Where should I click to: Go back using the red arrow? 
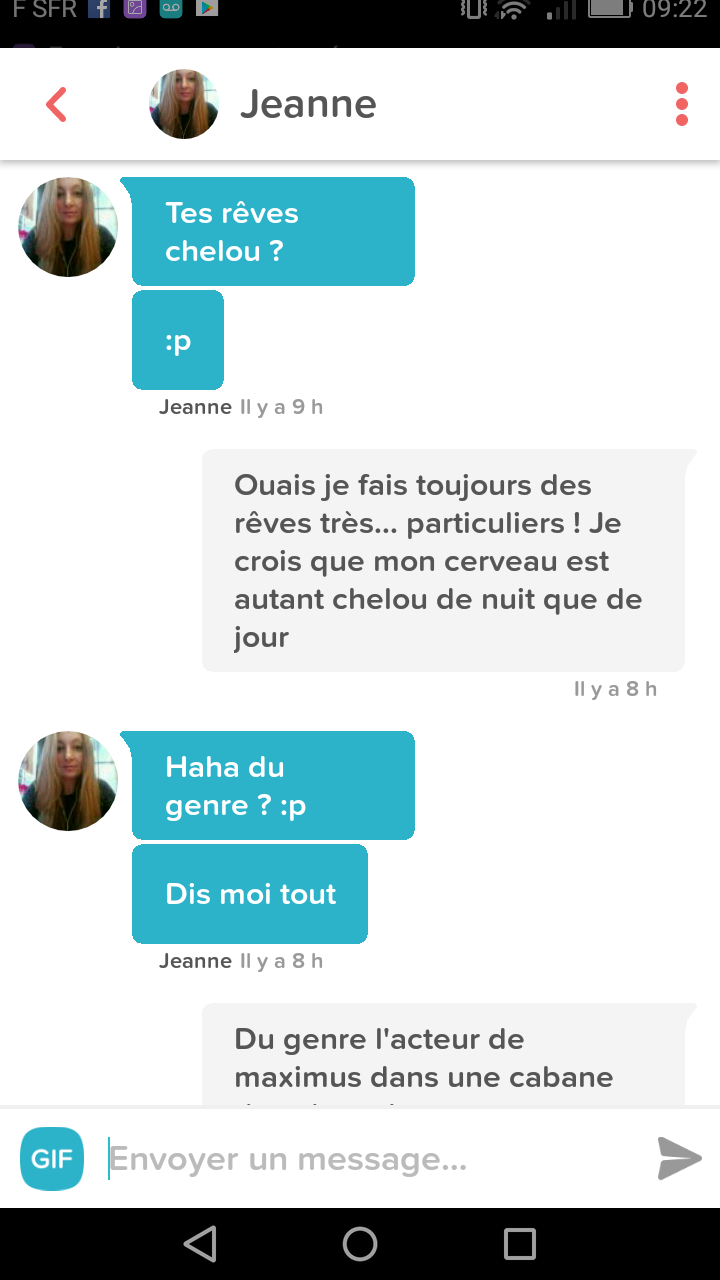click(57, 104)
